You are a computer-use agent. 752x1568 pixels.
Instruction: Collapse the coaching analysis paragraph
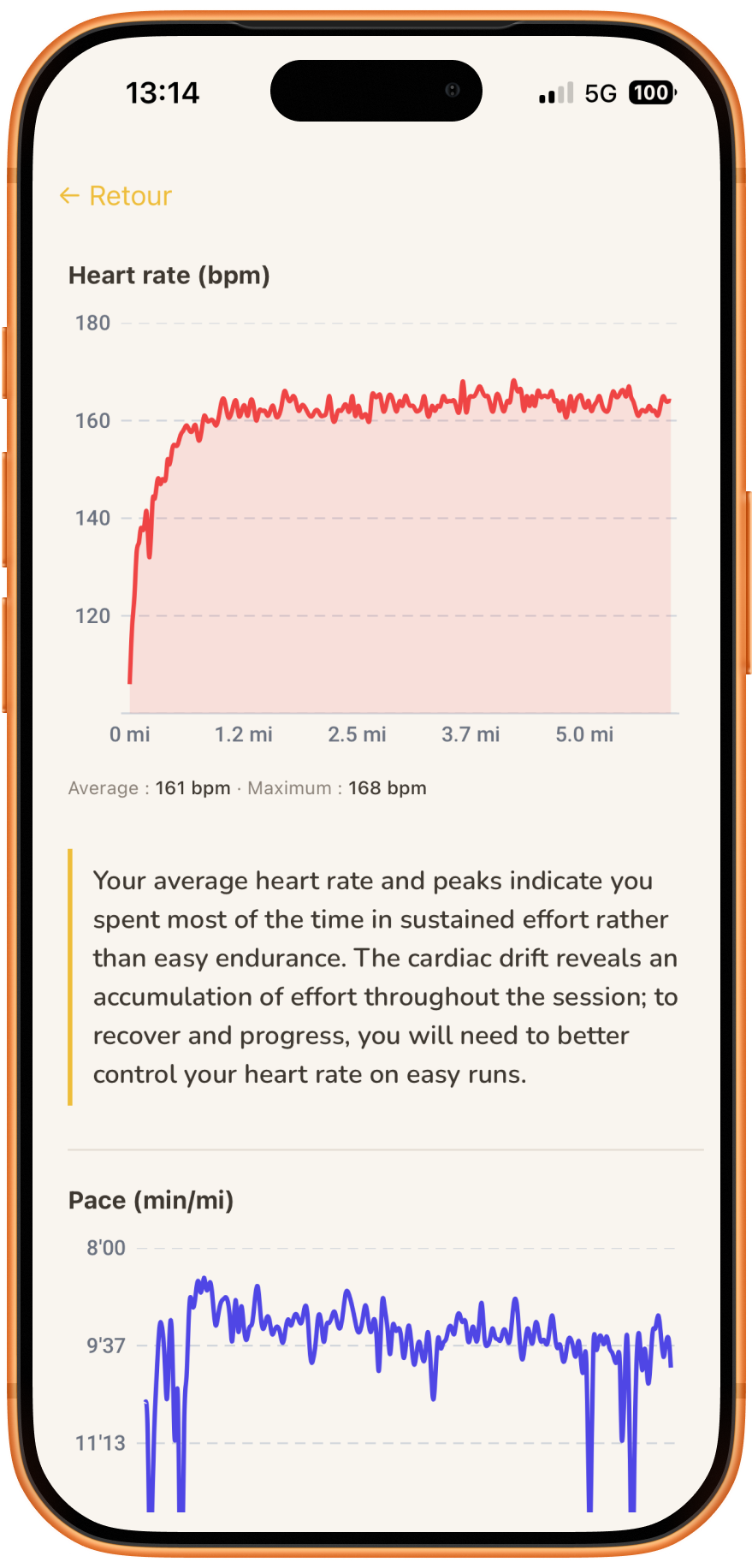tap(385, 976)
